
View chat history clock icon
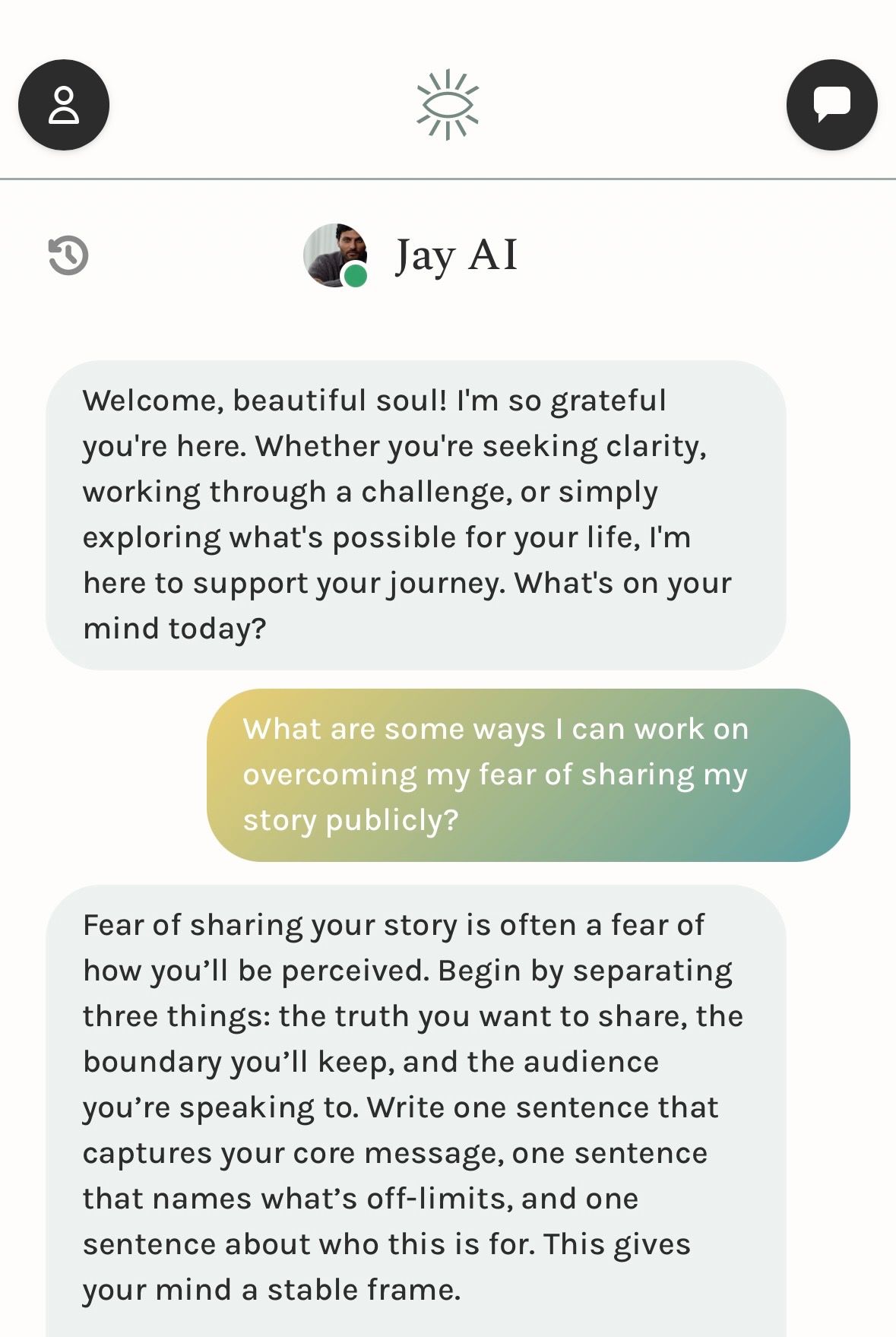(68, 255)
